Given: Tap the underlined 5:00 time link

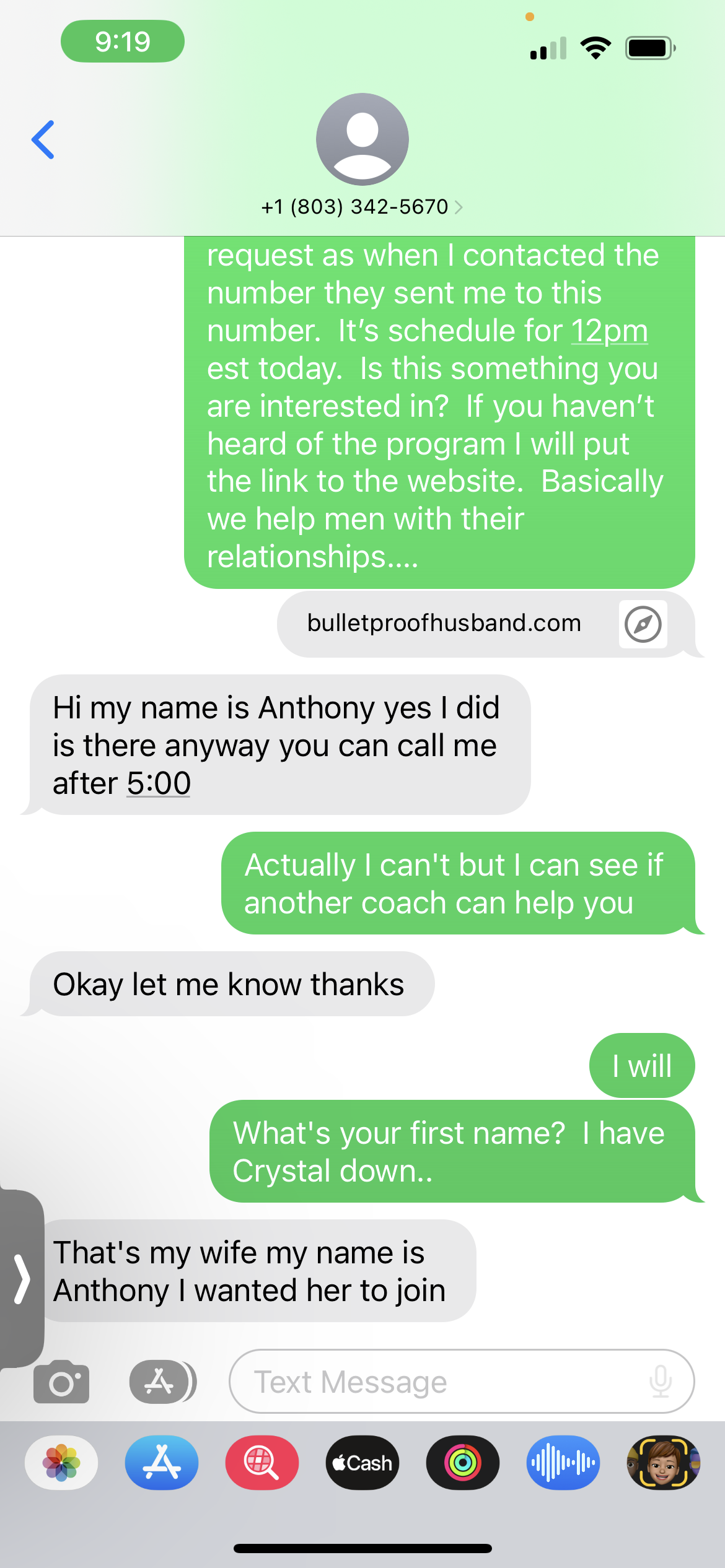Looking at the screenshot, I should [x=159, y=783].
